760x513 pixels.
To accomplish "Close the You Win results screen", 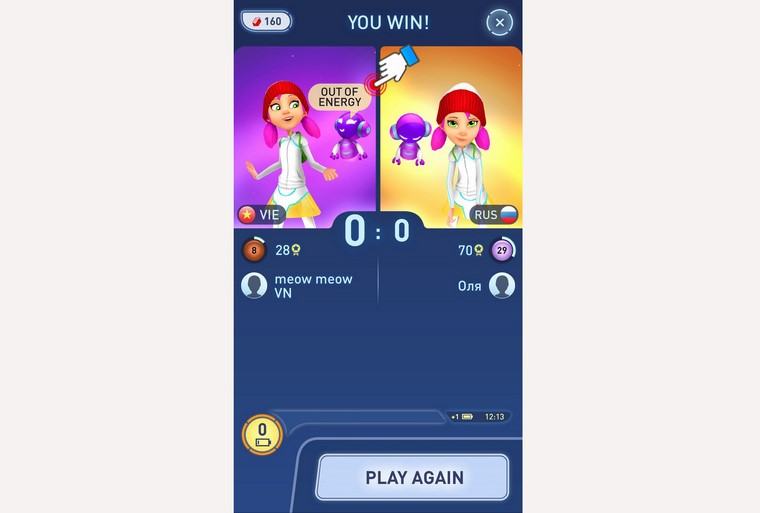I will point(499,22).
